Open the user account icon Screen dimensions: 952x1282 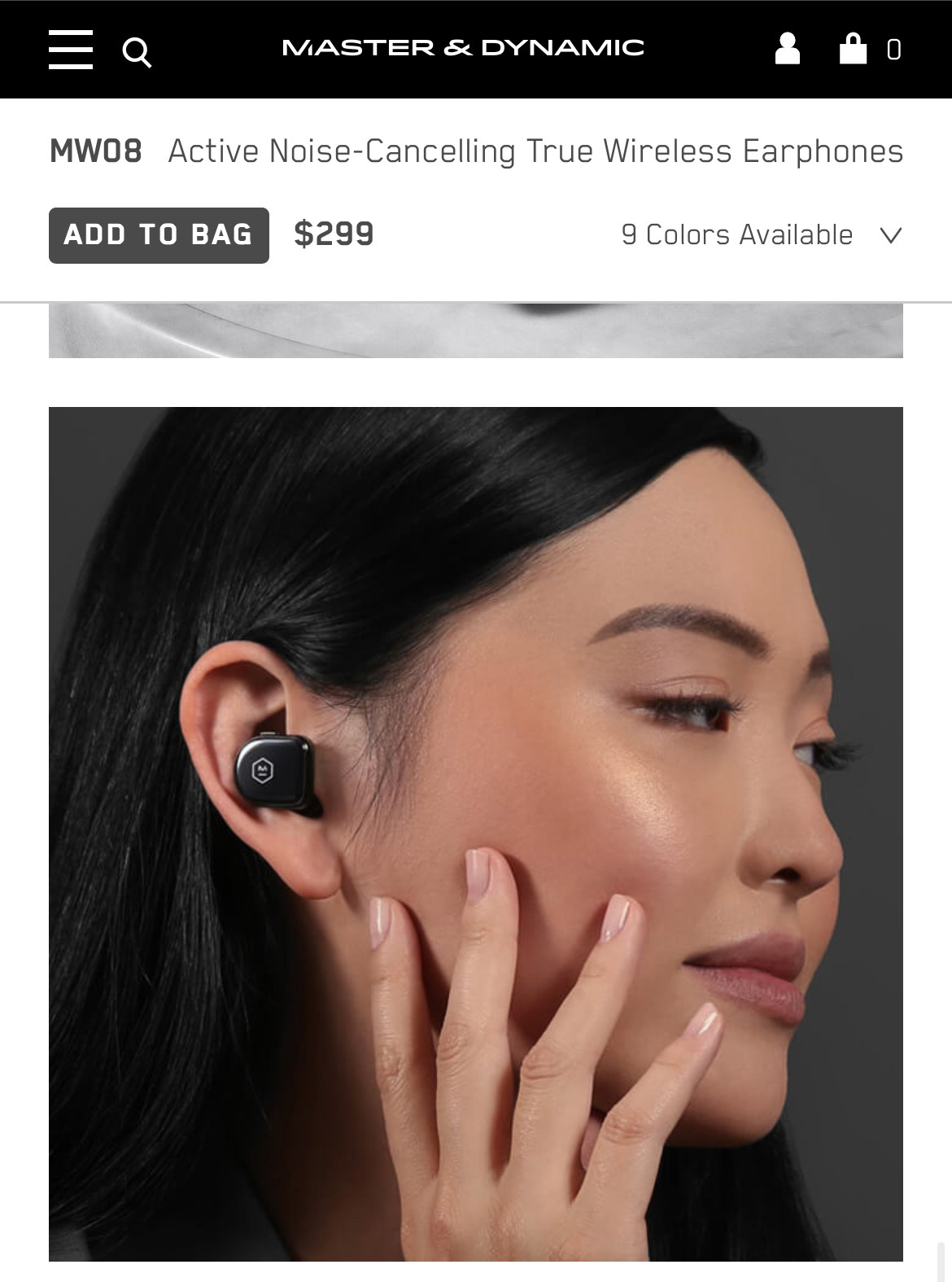[787, 49]
